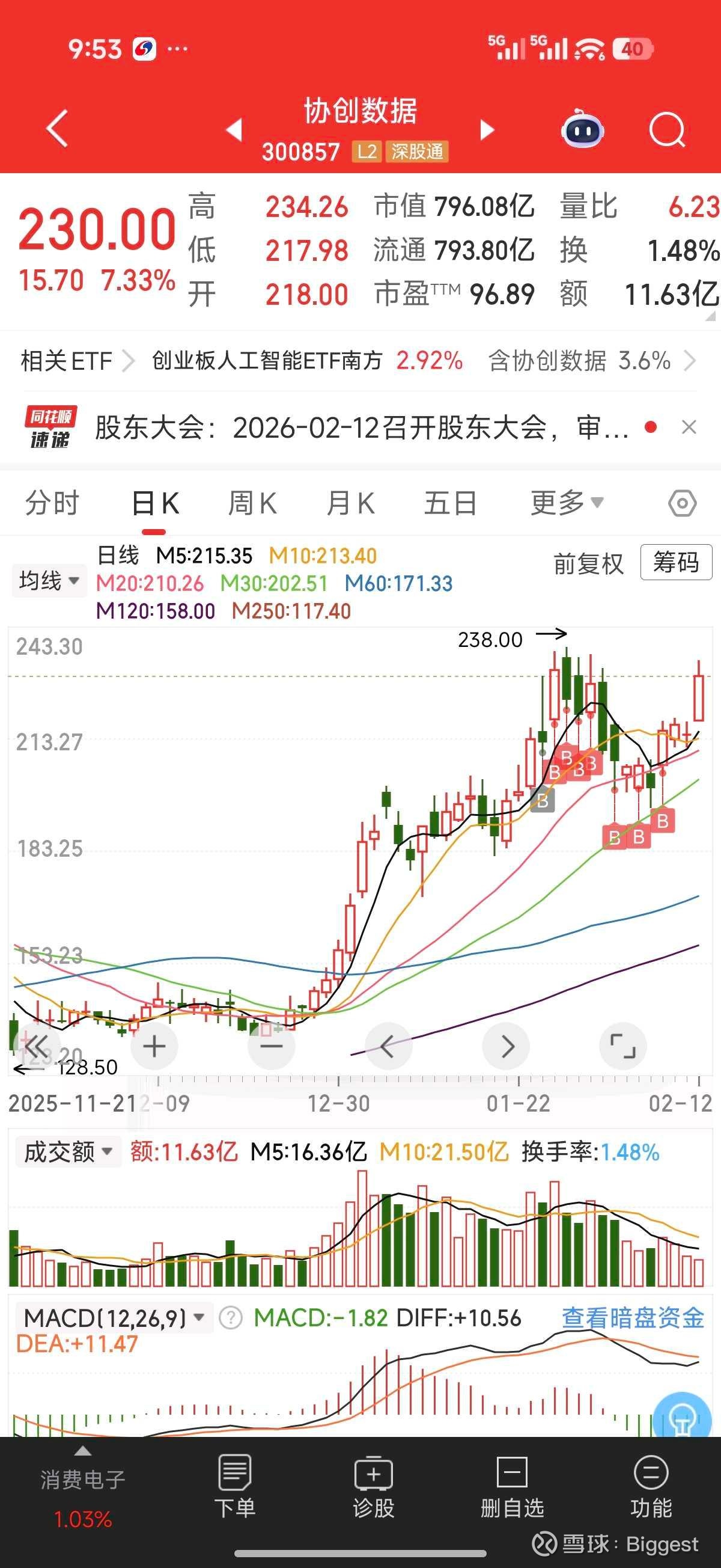Switch to the 分时 chart tab
The height and width of the screenshot is (1568, 721).
52,503
